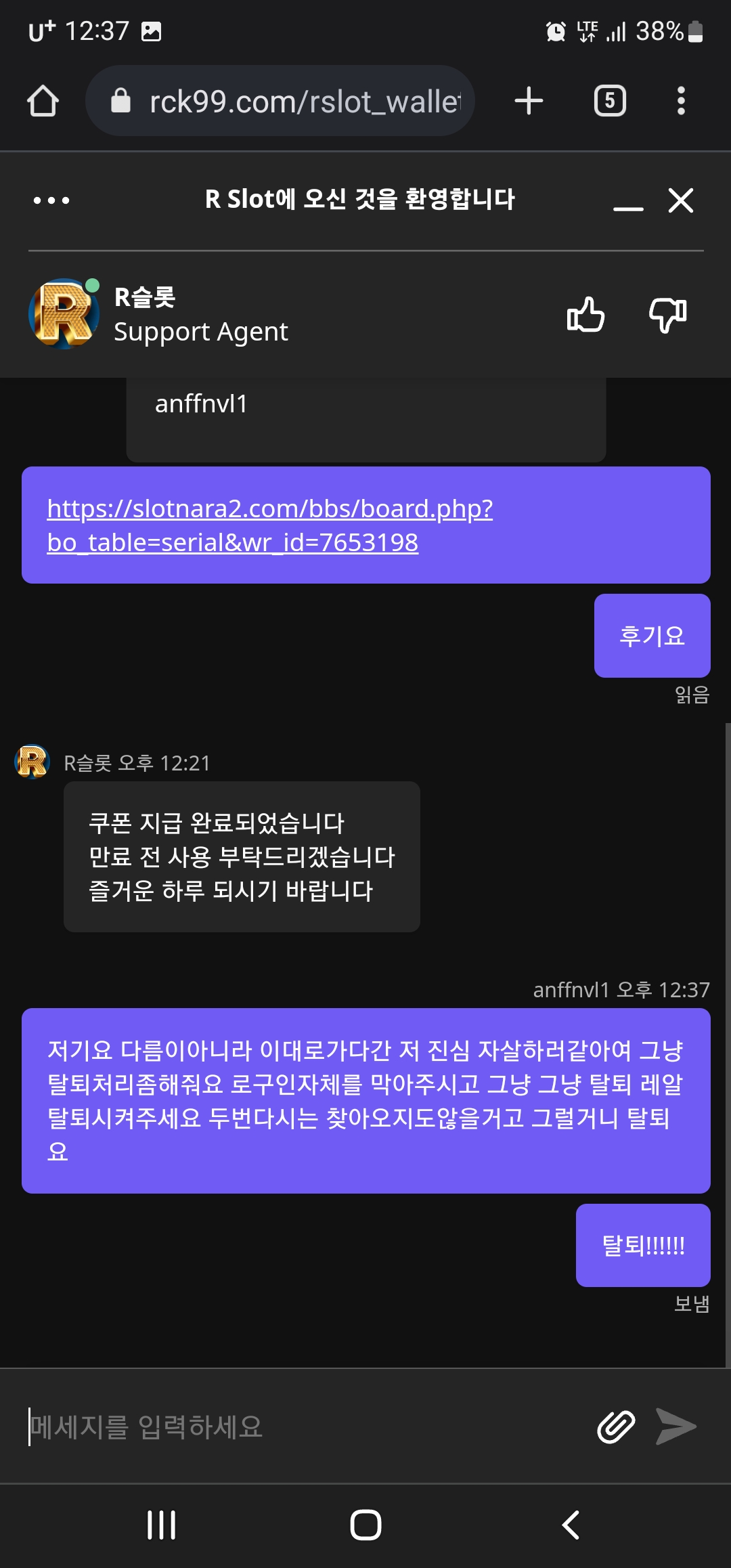Focus the message input field
Screen dimensions: 731x1568
click(x=305, y=1427)
